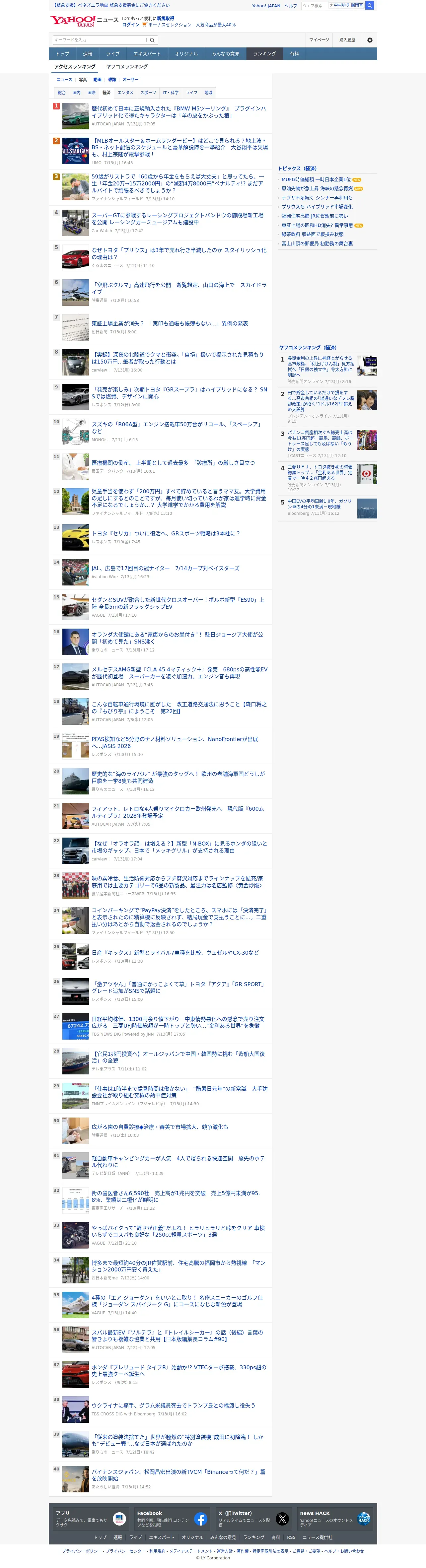The image size is (426, 1568).
Task: Tap the ログイン link in the header
Action: click(x=130, y=25)
